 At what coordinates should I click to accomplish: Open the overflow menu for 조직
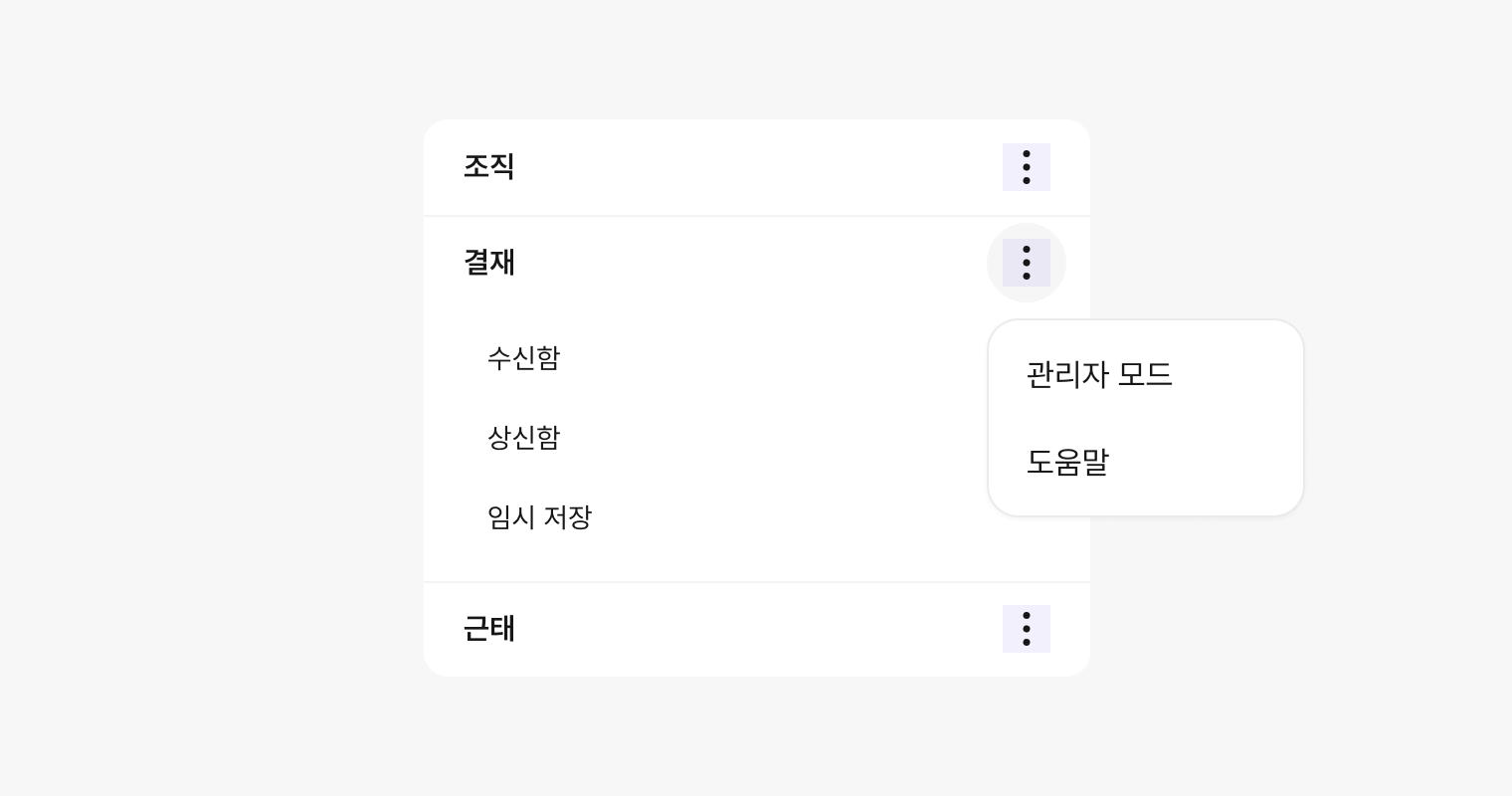1026,167
